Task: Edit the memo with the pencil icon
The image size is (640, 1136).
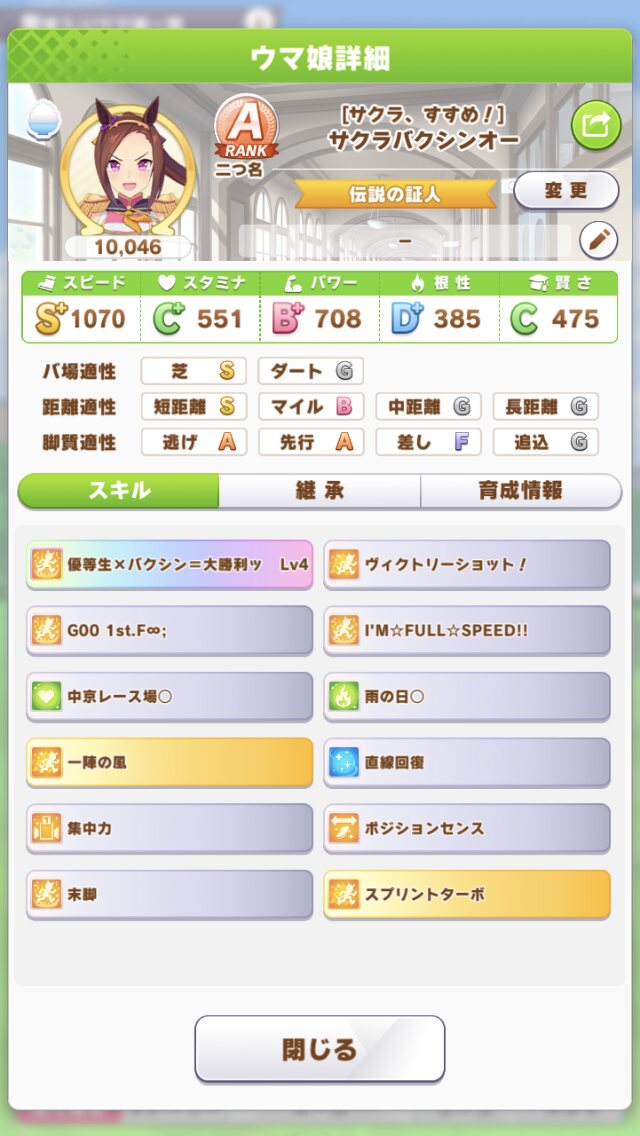Action: [598, 240]
